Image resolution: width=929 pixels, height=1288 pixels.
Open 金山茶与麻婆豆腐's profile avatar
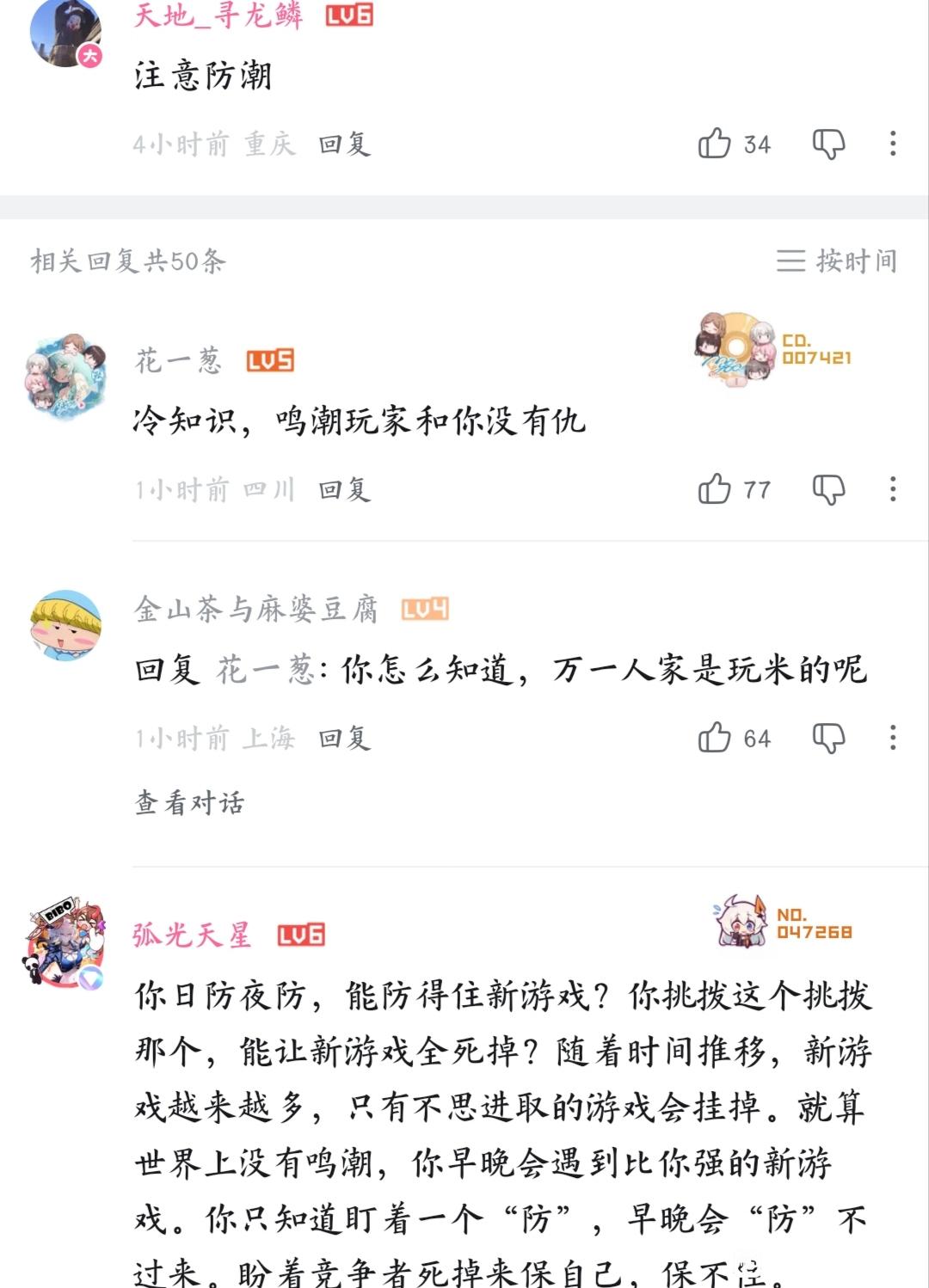65,625
